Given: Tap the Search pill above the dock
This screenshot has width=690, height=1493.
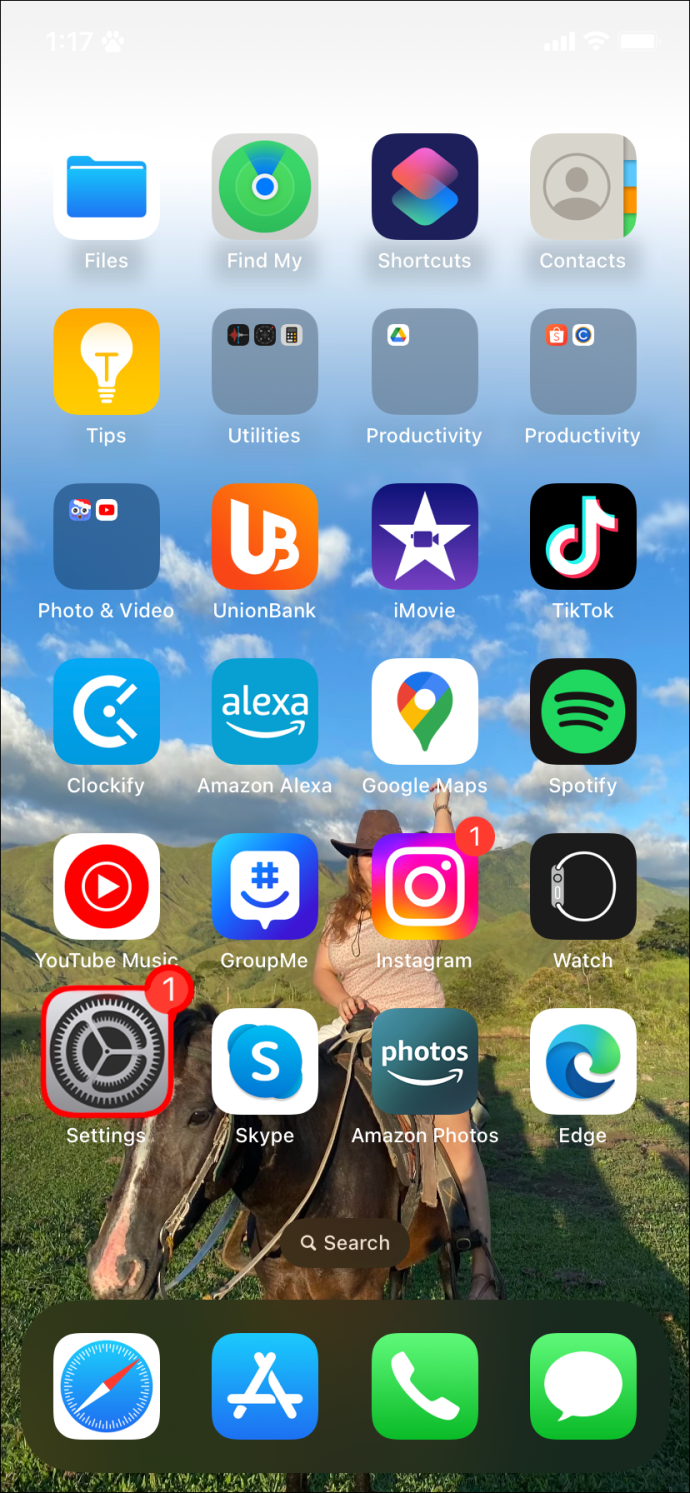Looking at the screenshot, I should coord(345,1243).
